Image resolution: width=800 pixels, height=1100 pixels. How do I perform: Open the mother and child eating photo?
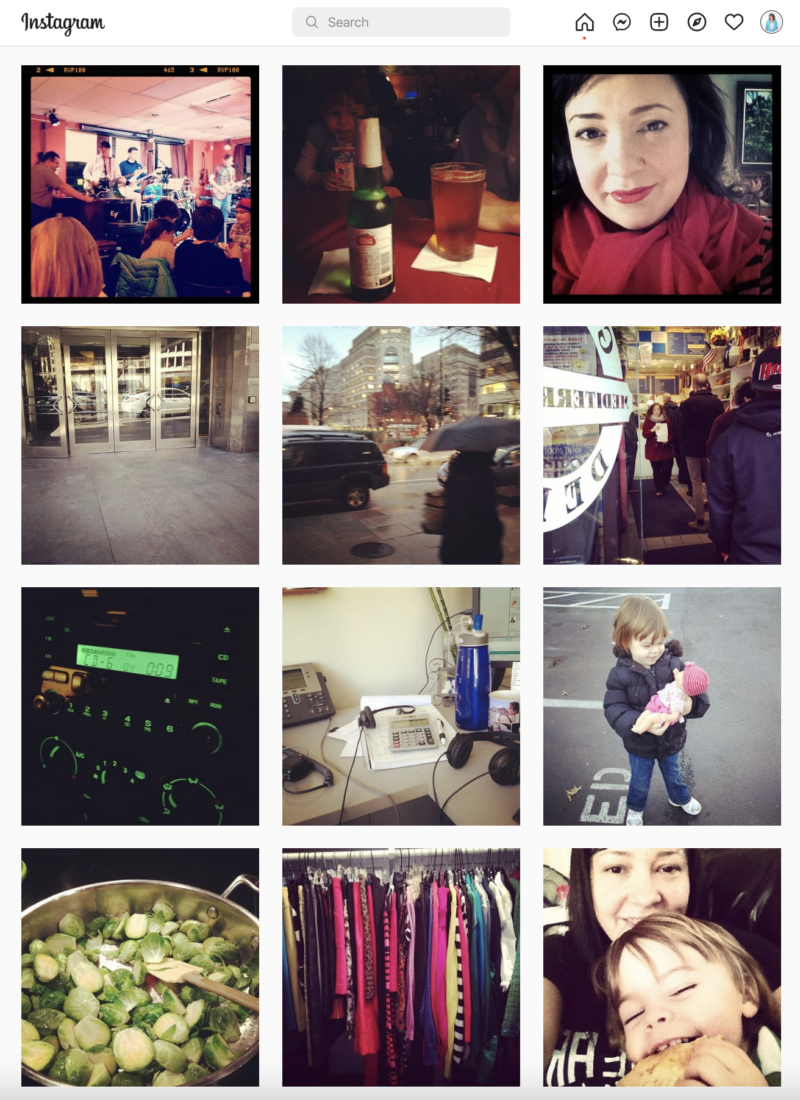coord(661,967)
